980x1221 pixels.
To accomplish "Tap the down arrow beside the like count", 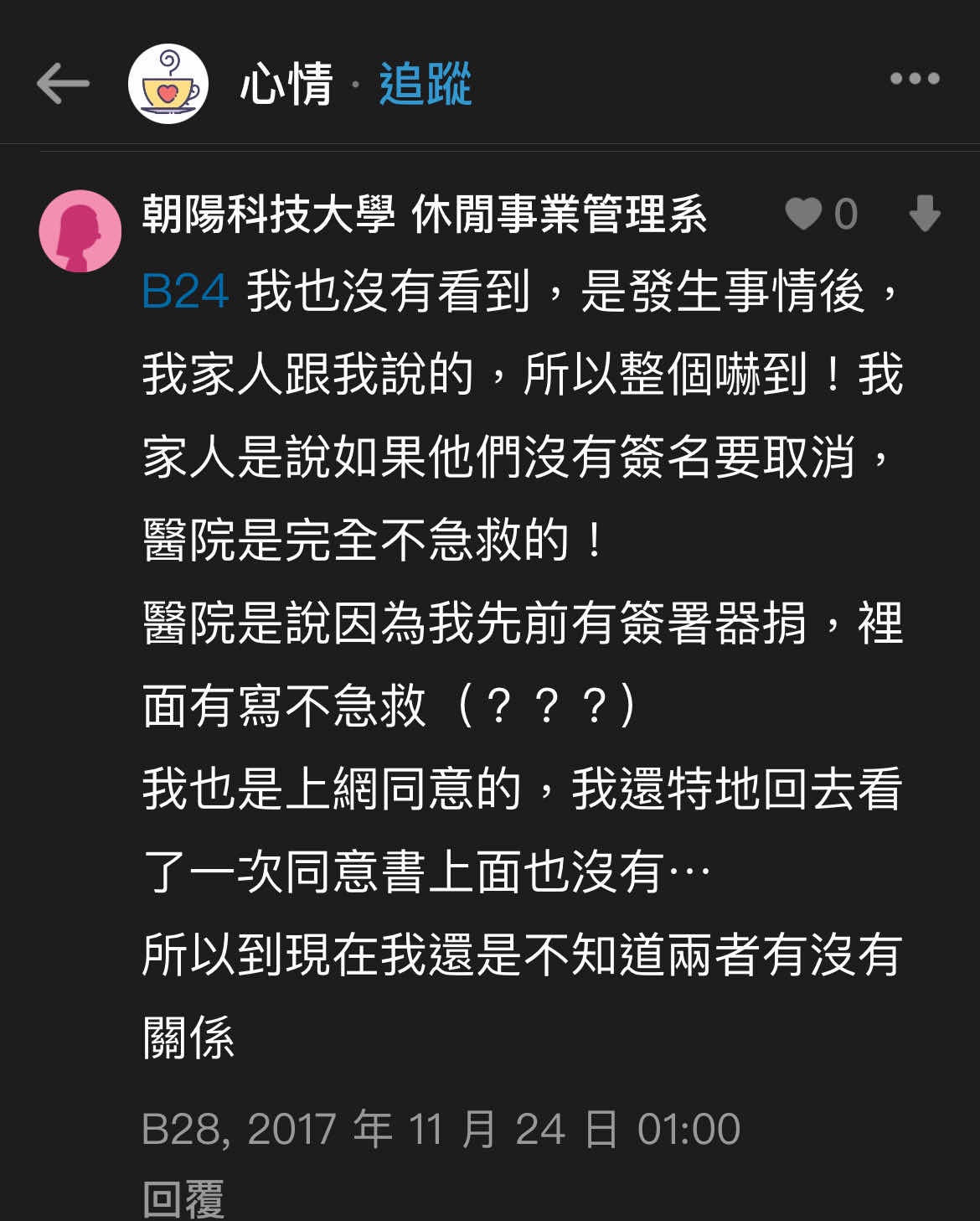I will tap(925, 214).
